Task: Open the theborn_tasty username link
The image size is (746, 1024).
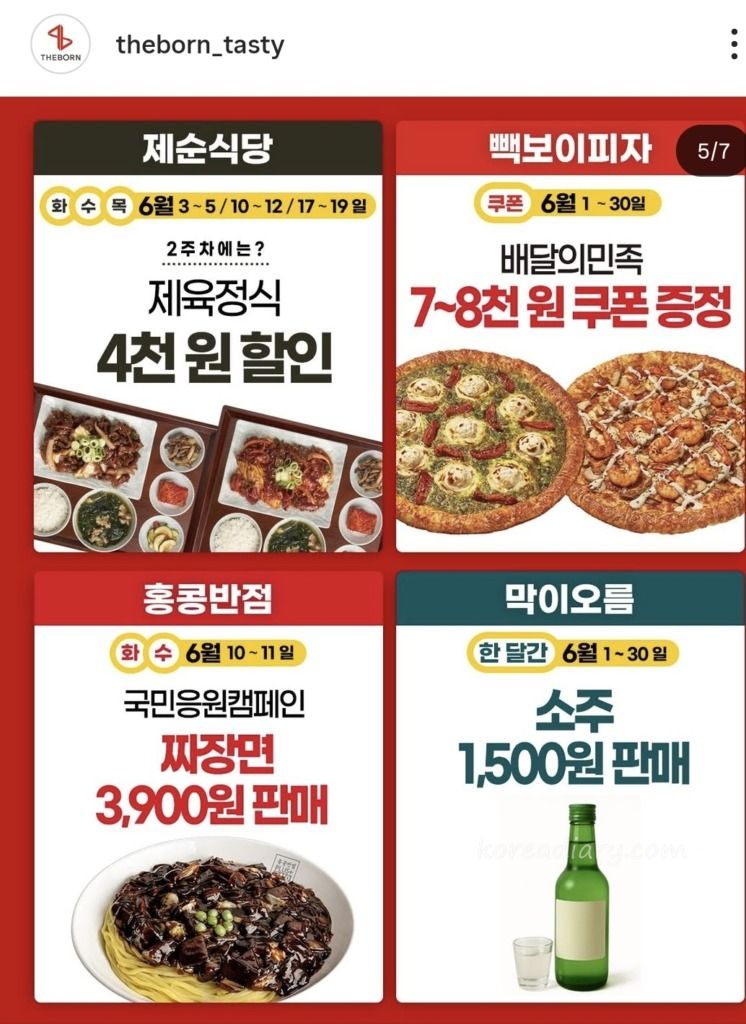Action: [x=200, y=45]
